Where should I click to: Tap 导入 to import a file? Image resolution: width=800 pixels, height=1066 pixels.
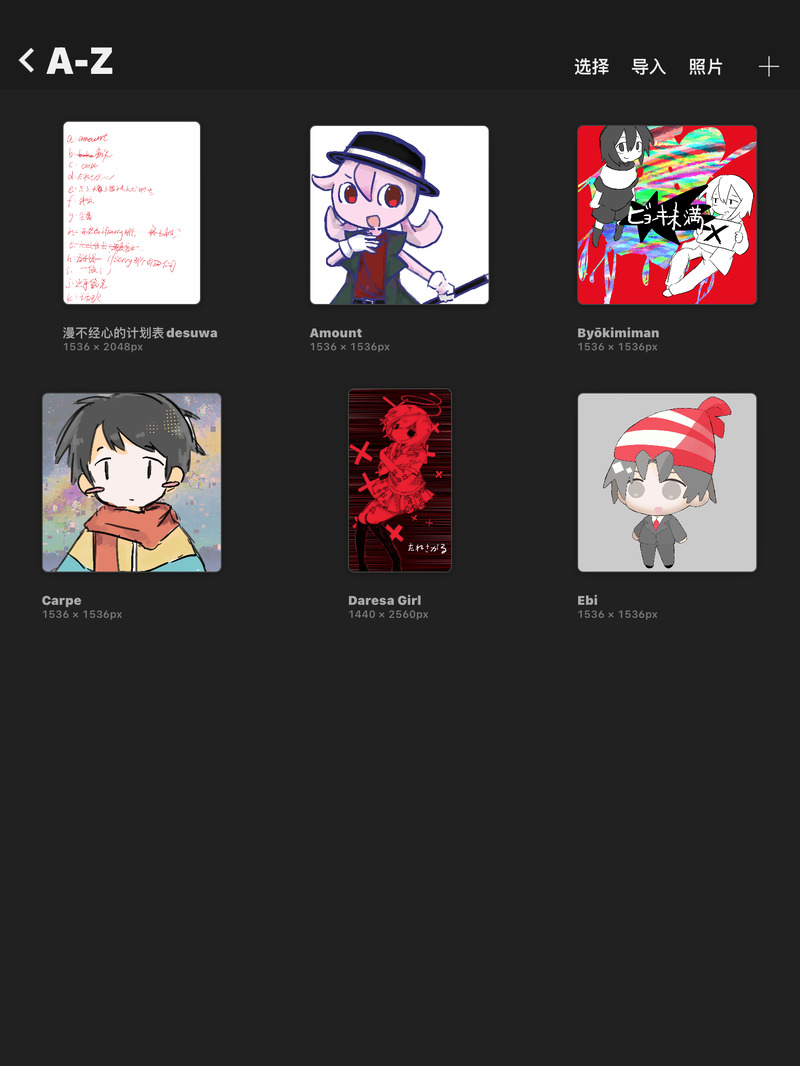pos(648,67)
